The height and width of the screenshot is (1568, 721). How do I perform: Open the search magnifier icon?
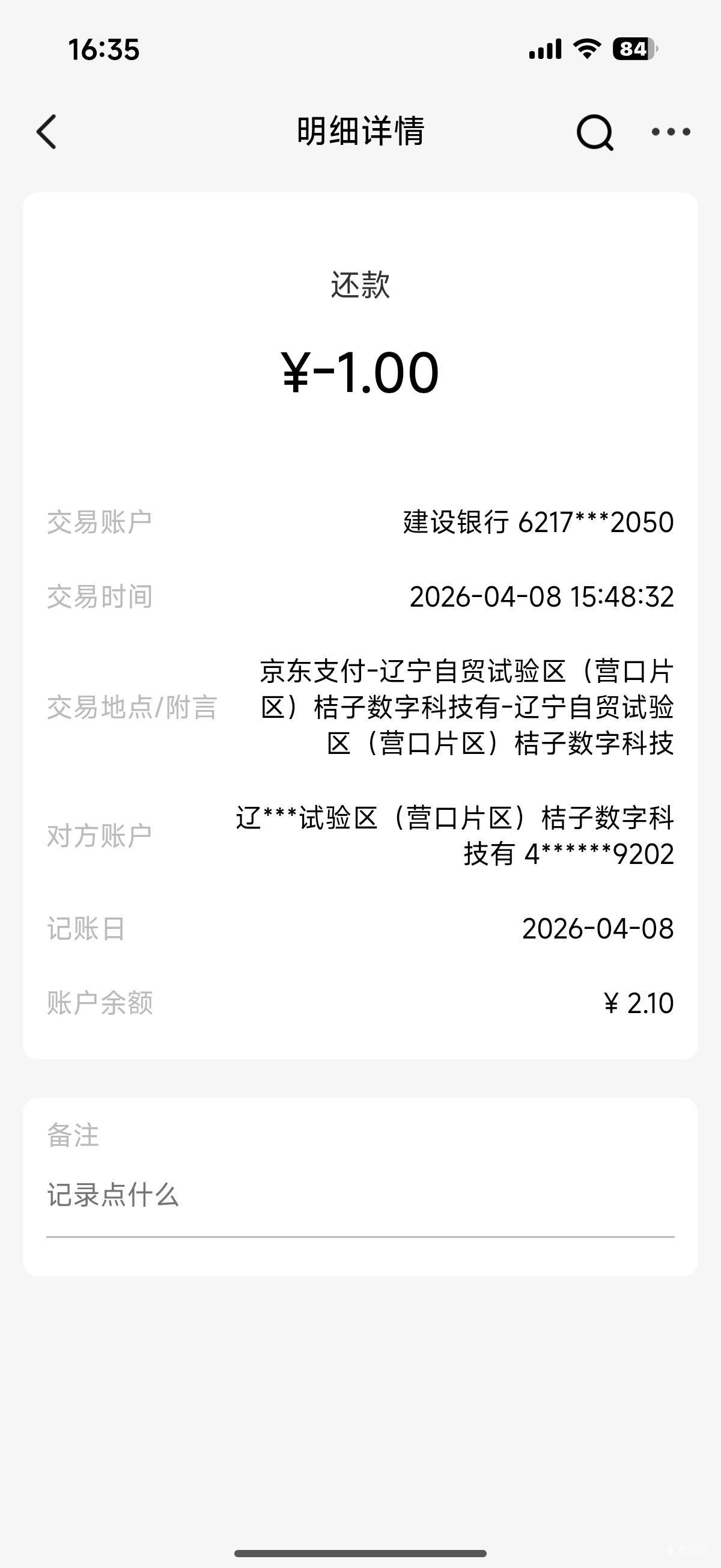click(x=594, y=132)
